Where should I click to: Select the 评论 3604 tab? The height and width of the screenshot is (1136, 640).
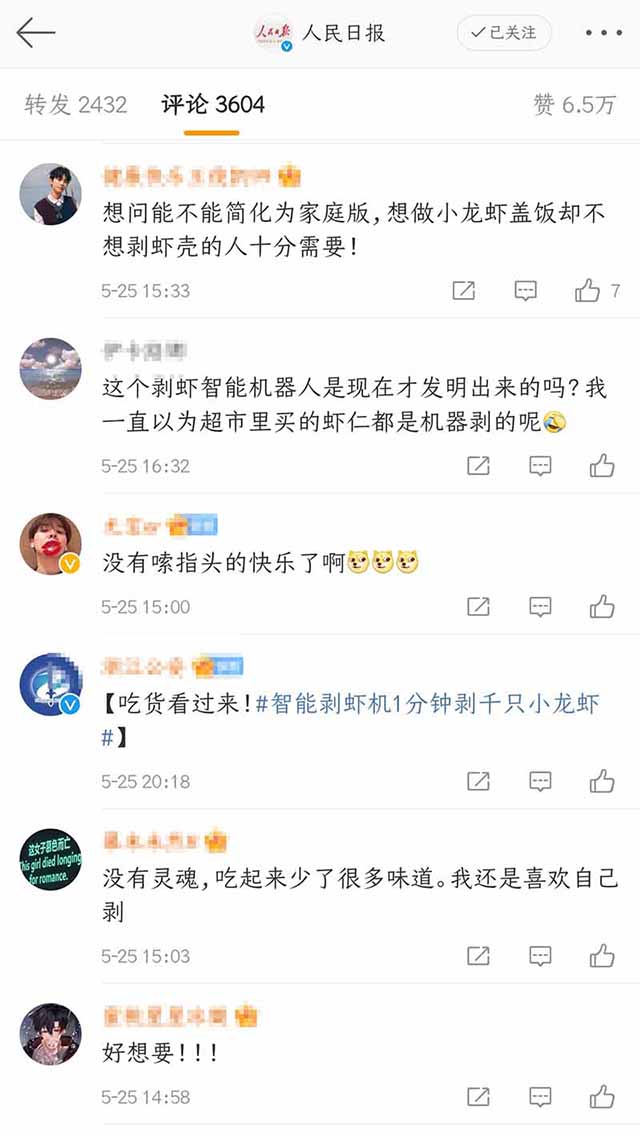click(x=213, y=105)
